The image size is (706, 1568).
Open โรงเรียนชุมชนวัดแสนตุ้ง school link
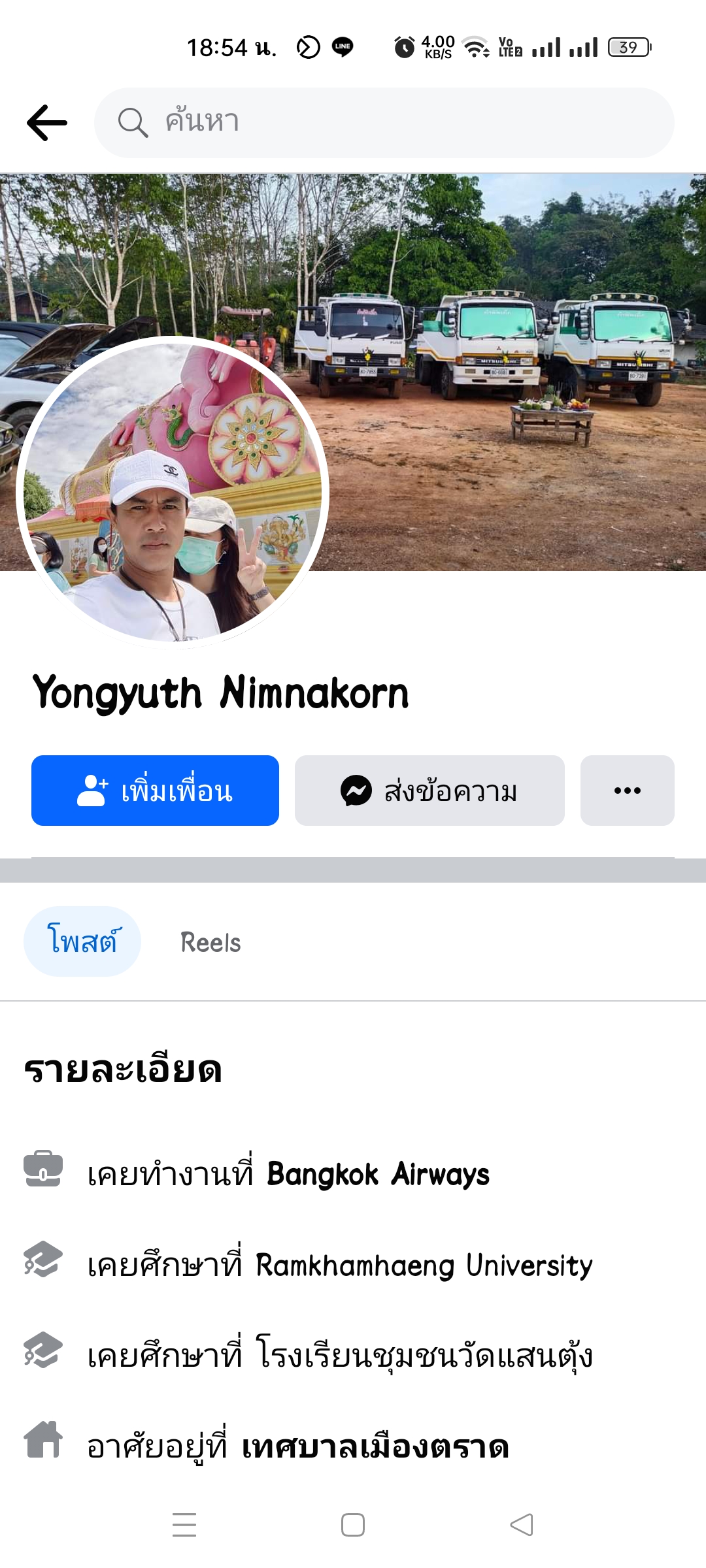(424, 1356)
